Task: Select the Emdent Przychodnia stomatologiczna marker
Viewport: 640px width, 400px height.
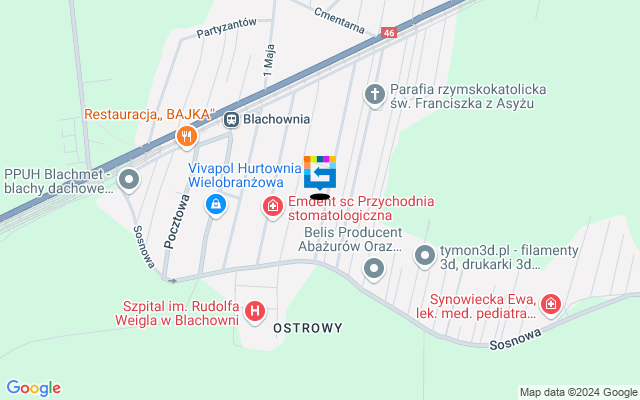Action: tap(272, 207)
